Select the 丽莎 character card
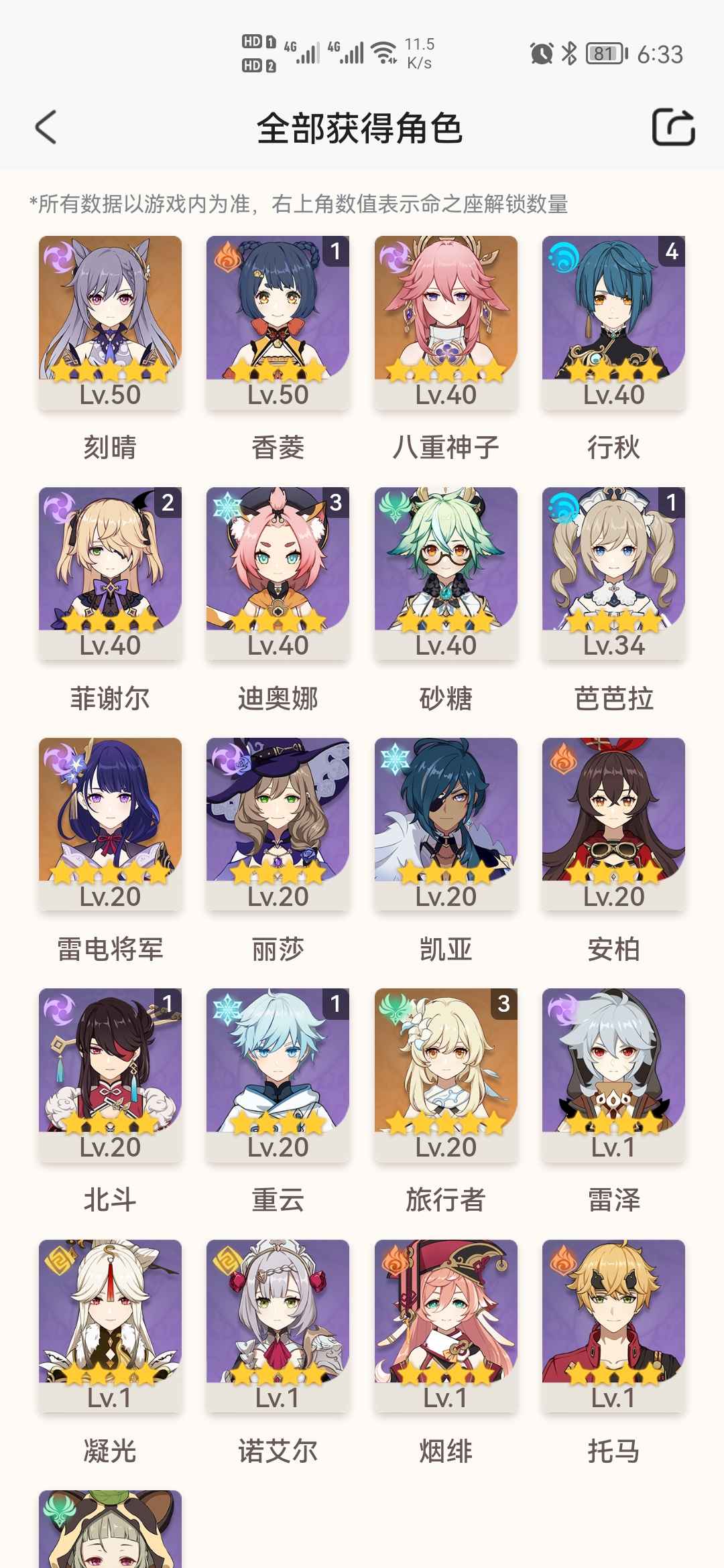The width and height of the screenshot is (724, 1568). coord(278,824)
